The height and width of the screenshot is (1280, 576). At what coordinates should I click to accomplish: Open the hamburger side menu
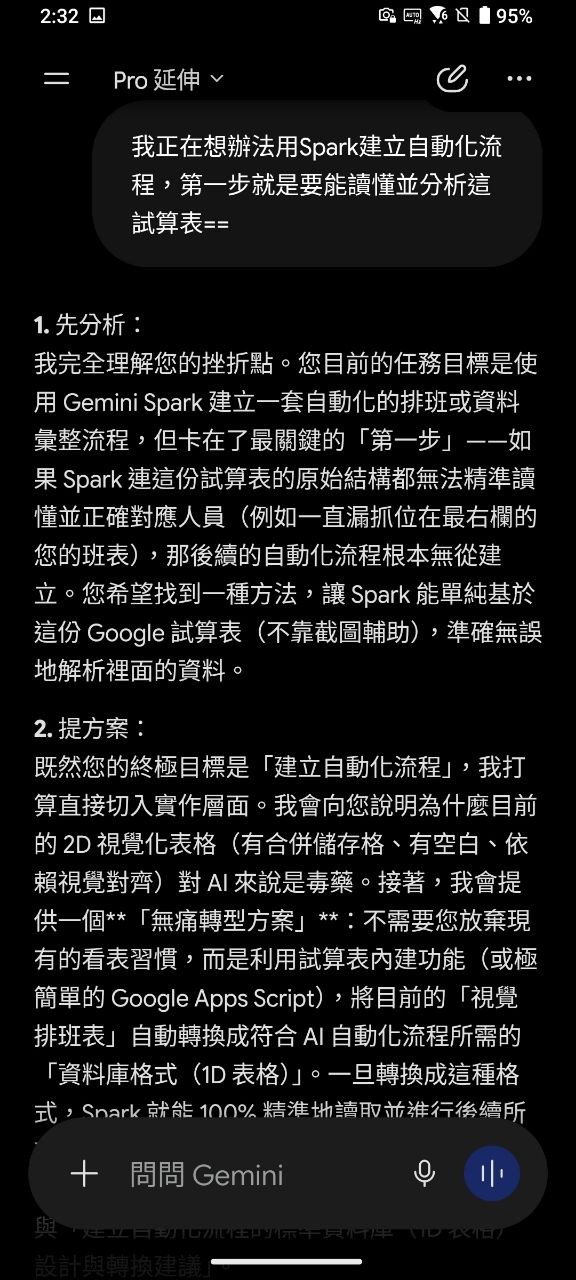(57, 79)
